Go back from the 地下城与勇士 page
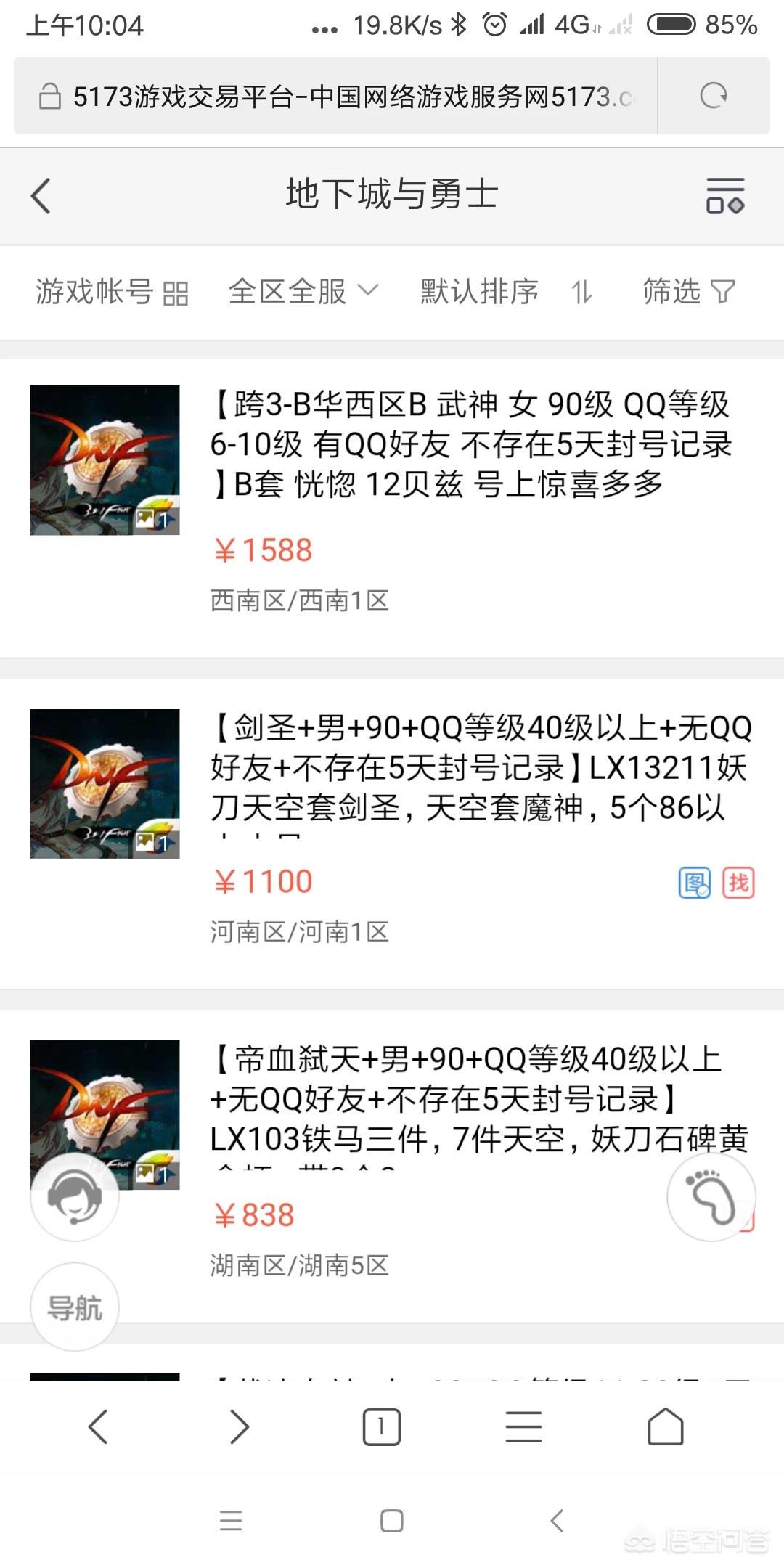Image resolution: width=784 pixels, height=1568 pixels. coord(41,196)
